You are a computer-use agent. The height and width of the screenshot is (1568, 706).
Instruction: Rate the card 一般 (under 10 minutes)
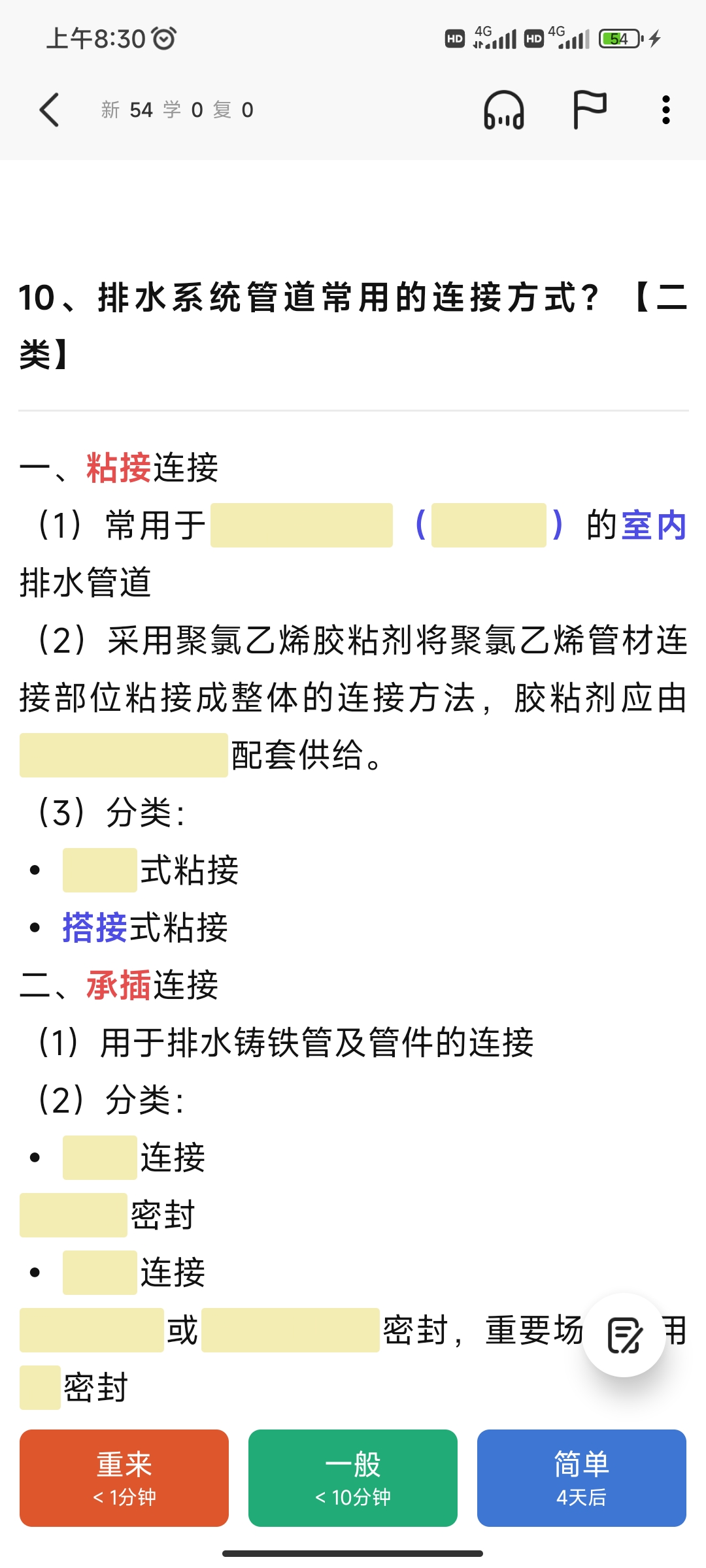[x=353, y=1478]
